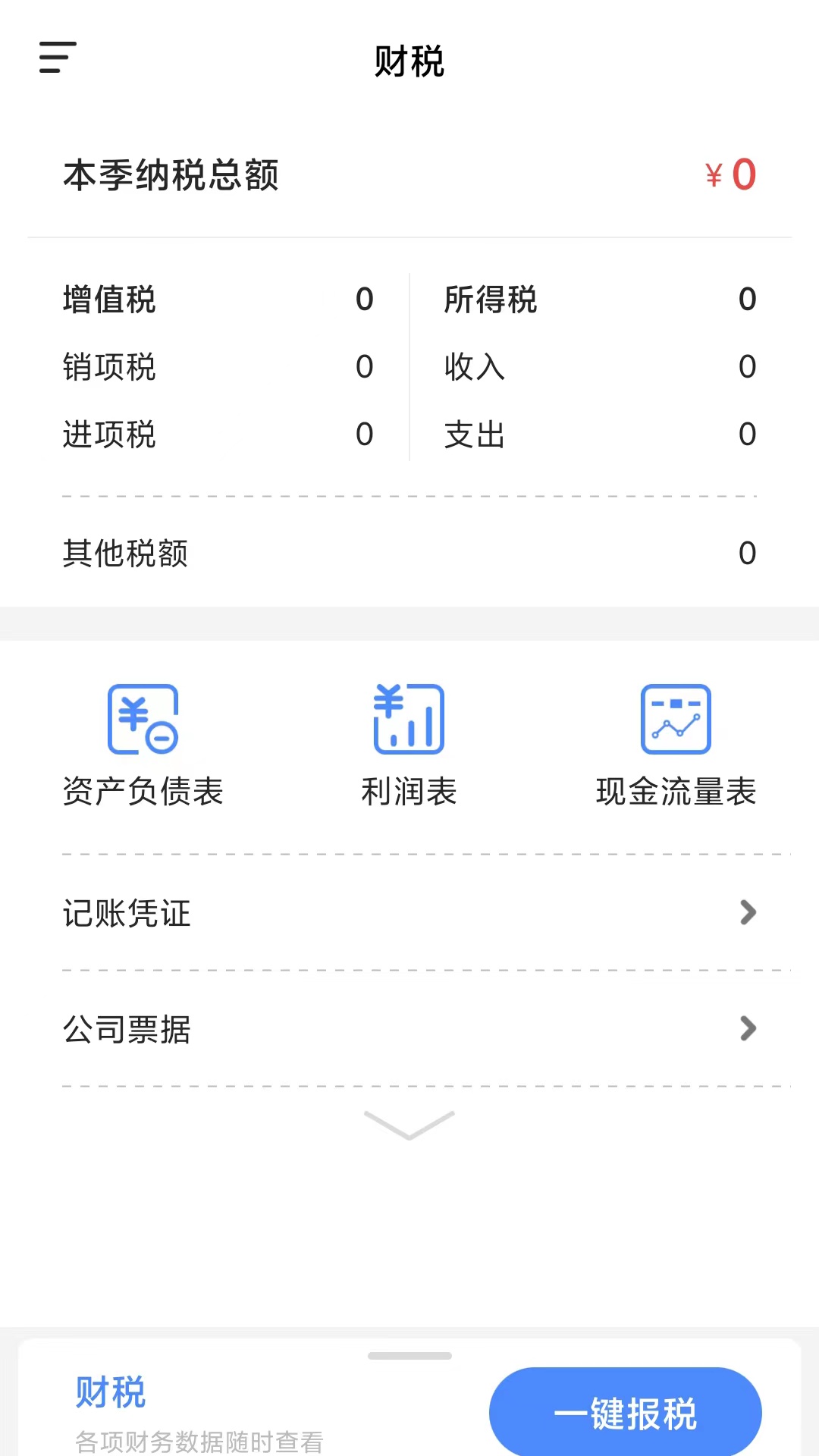Open the 公司票据 list item
This screenshot has height=1456, width=819.
pos(127,1030)
